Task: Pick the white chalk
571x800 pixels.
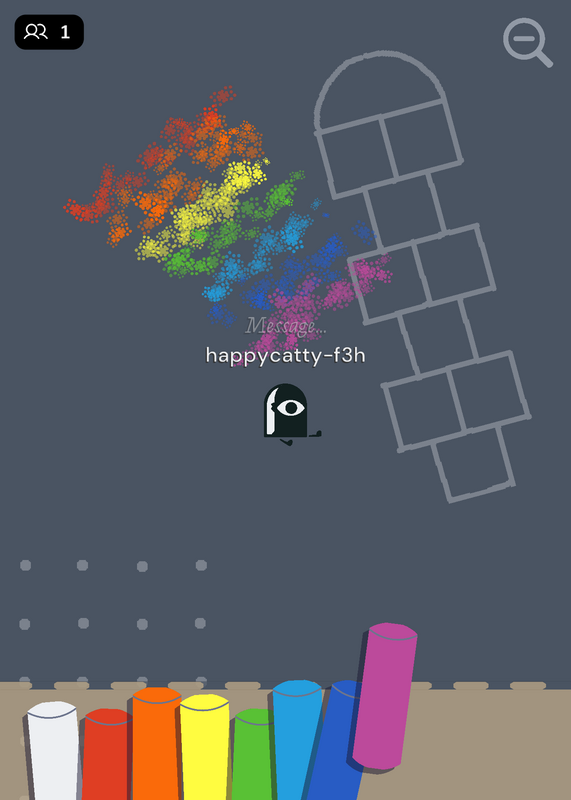Action: pyautogui.click(x=54, y=751)
